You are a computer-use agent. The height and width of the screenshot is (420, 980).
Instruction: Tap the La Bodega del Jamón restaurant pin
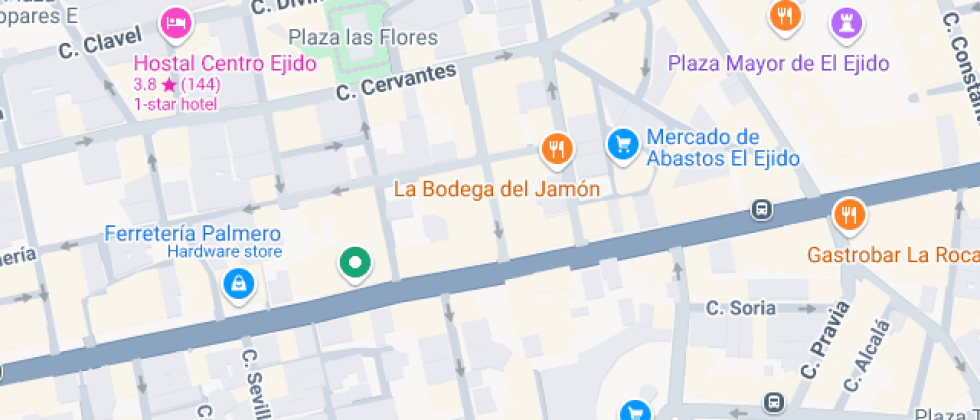(x=556, y=150)
